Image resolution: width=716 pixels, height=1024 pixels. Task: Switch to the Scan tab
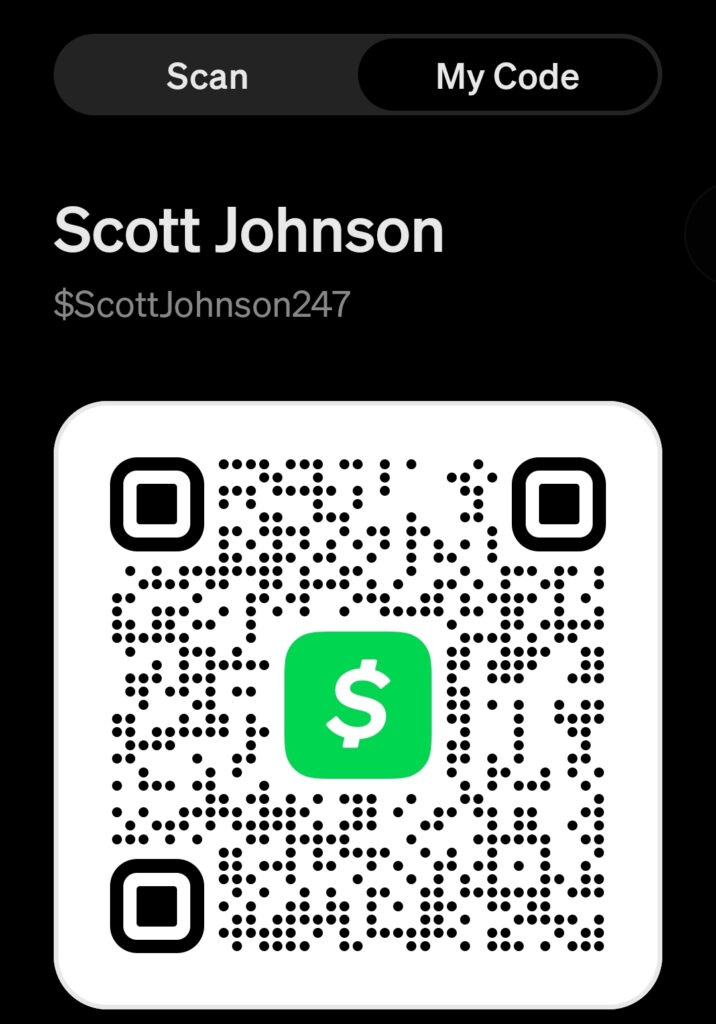207,76
